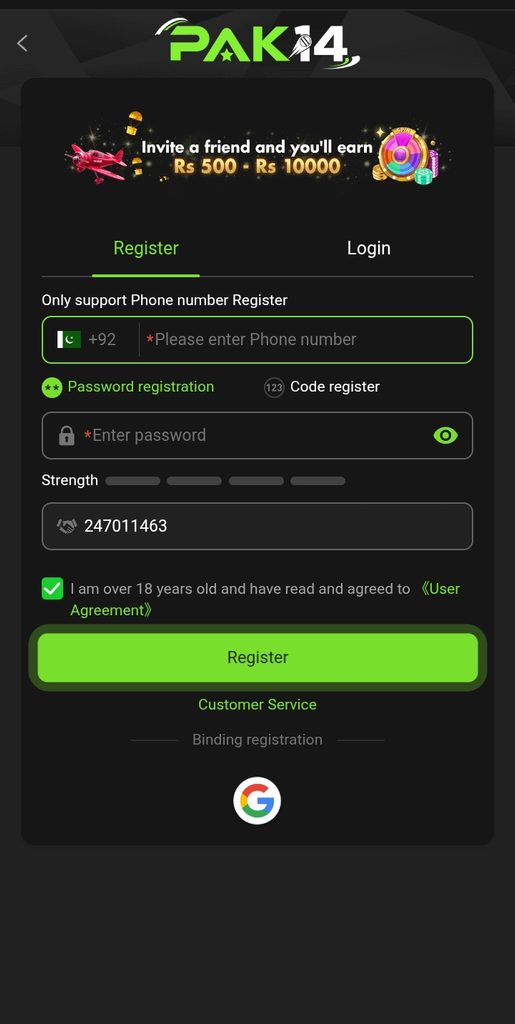Viewport: 515px width, 1024px height.
Task: Choose Password registration option
Action: pyautogui.click(x=128, y=387)
